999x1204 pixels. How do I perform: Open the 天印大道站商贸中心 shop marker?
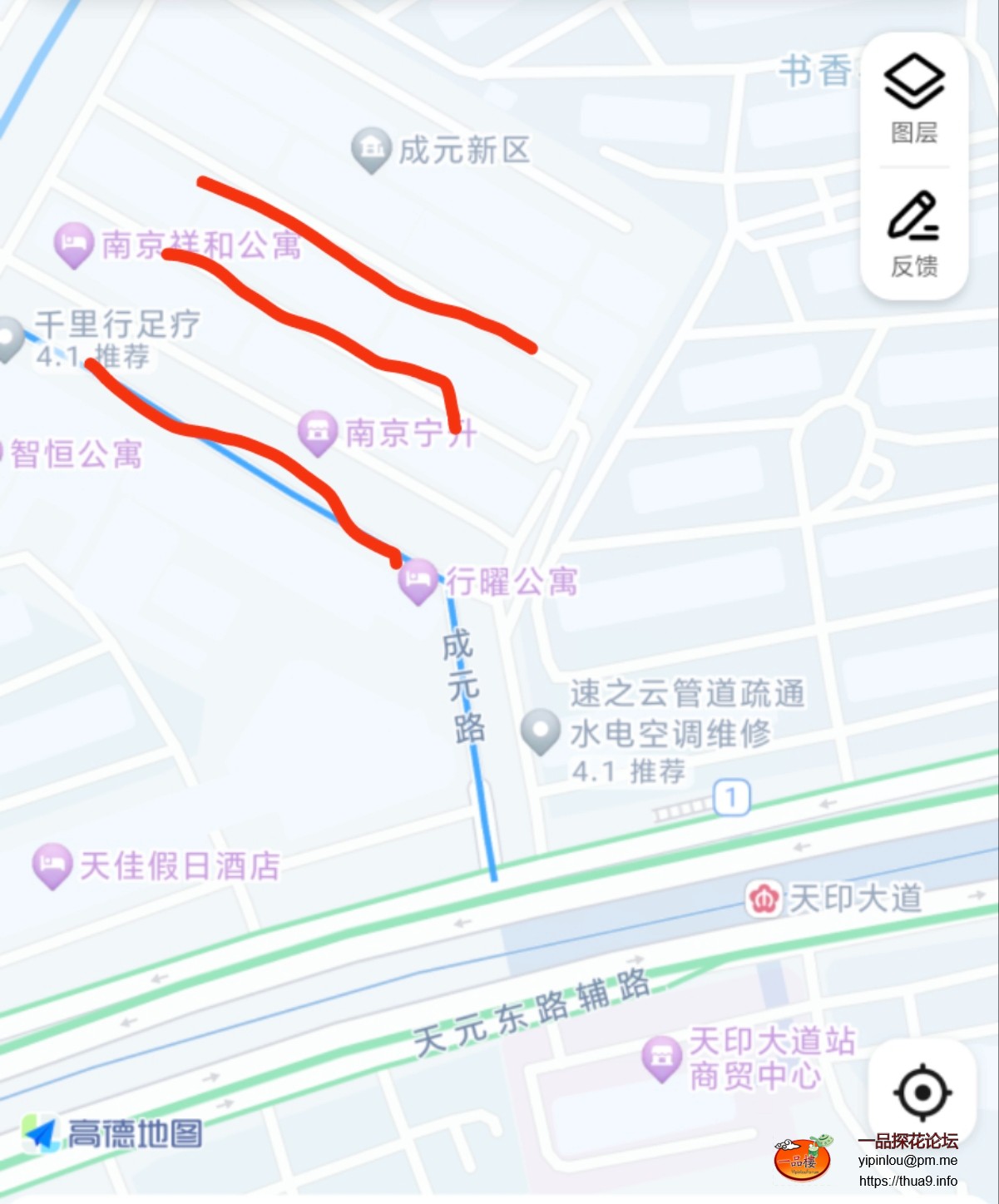pyautogui.click(x=662, y=1058)
